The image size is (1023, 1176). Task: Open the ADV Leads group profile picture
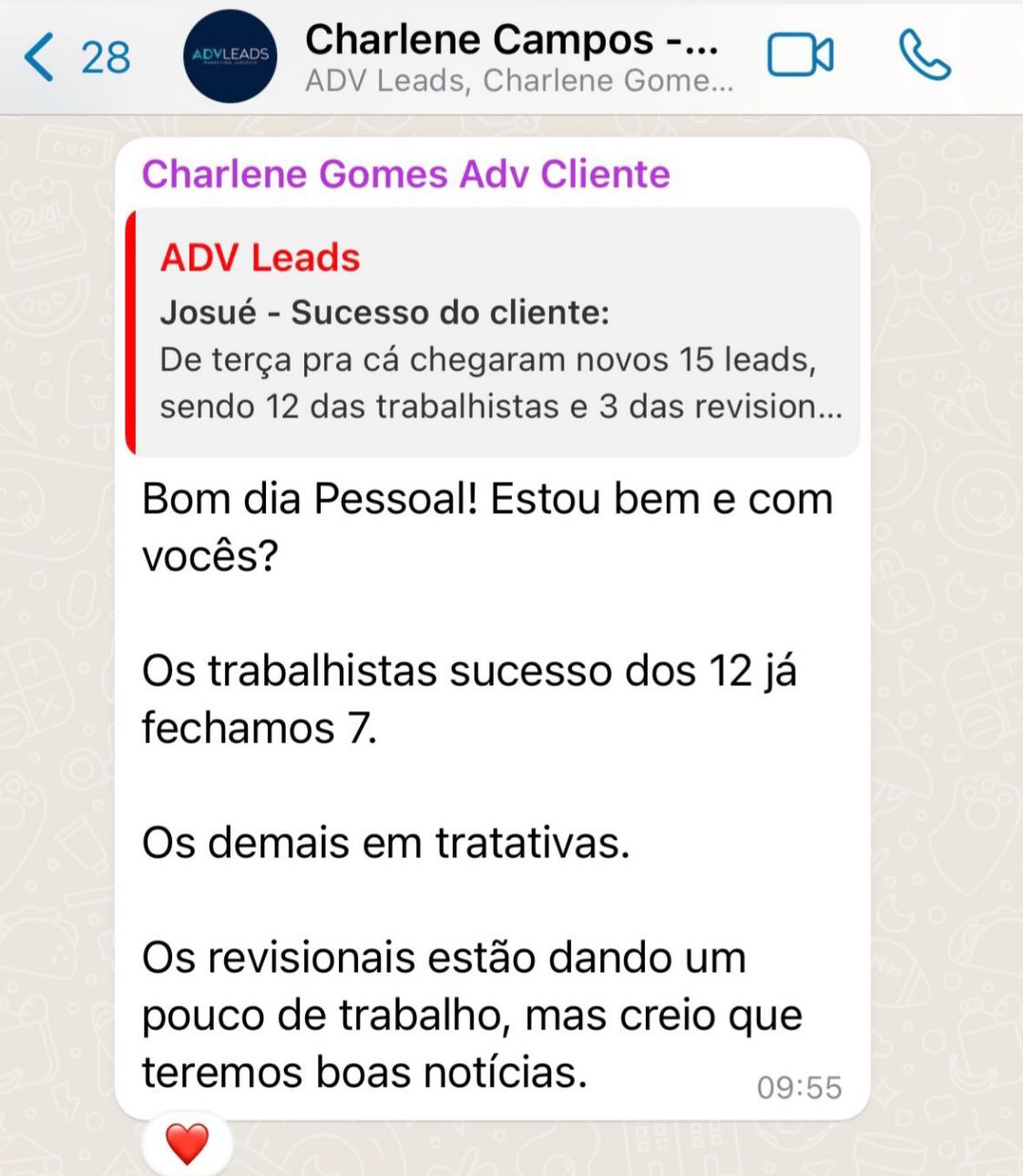coord(230,56)
